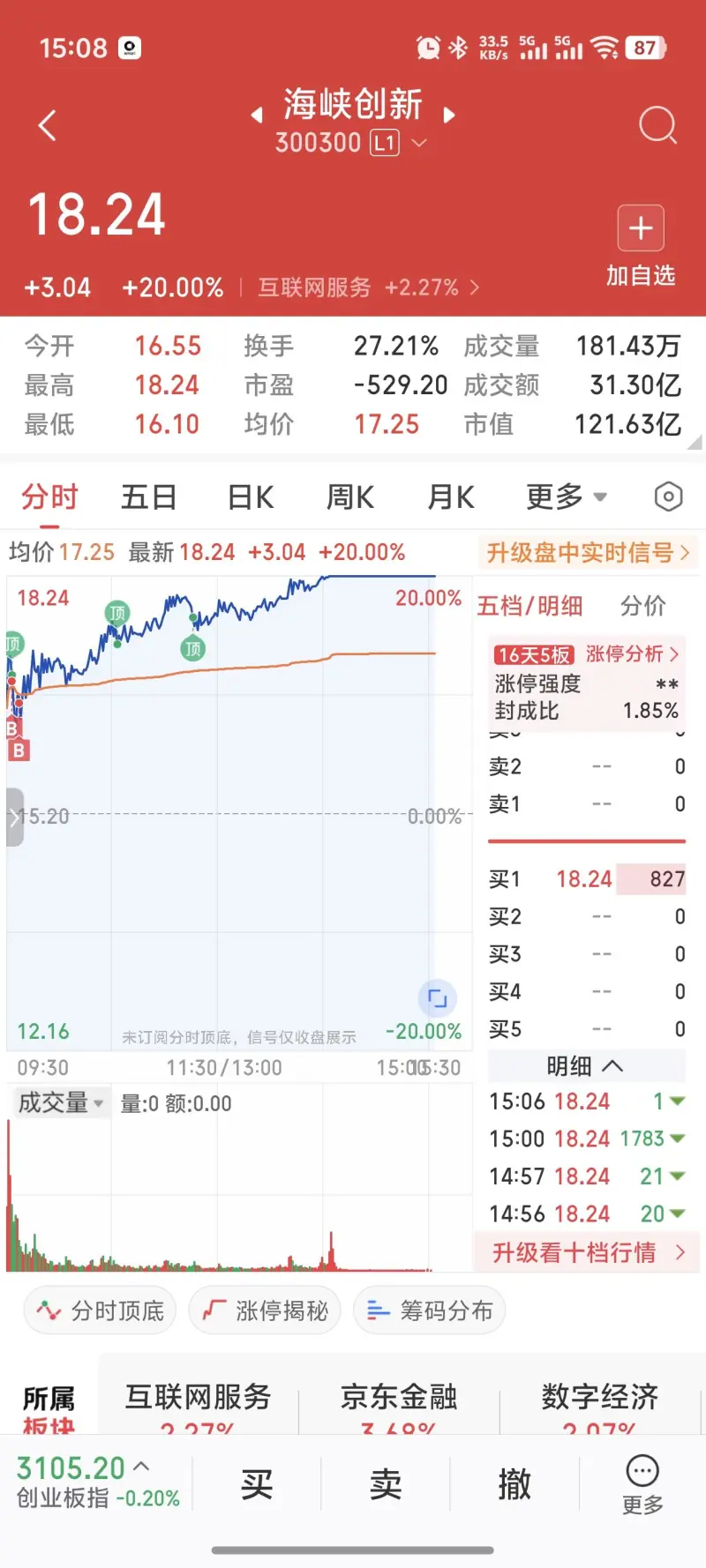
Task: Open 升级看十档行情 upgrade link
Action: (x=587, y=1252)
